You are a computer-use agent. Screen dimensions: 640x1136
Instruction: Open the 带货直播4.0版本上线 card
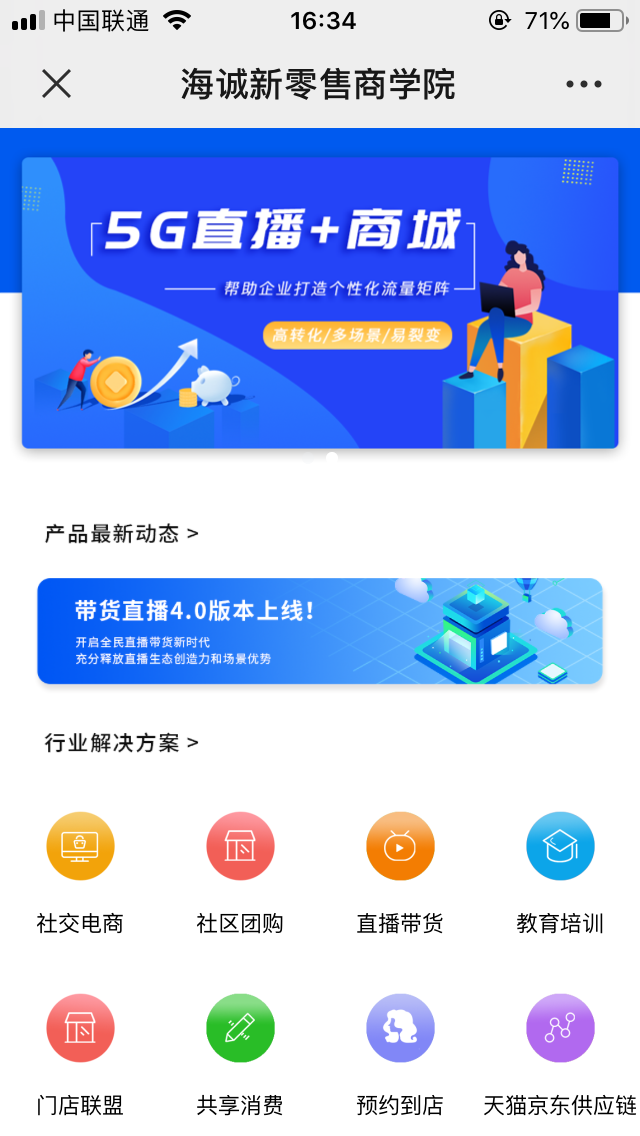pos(320,631)
